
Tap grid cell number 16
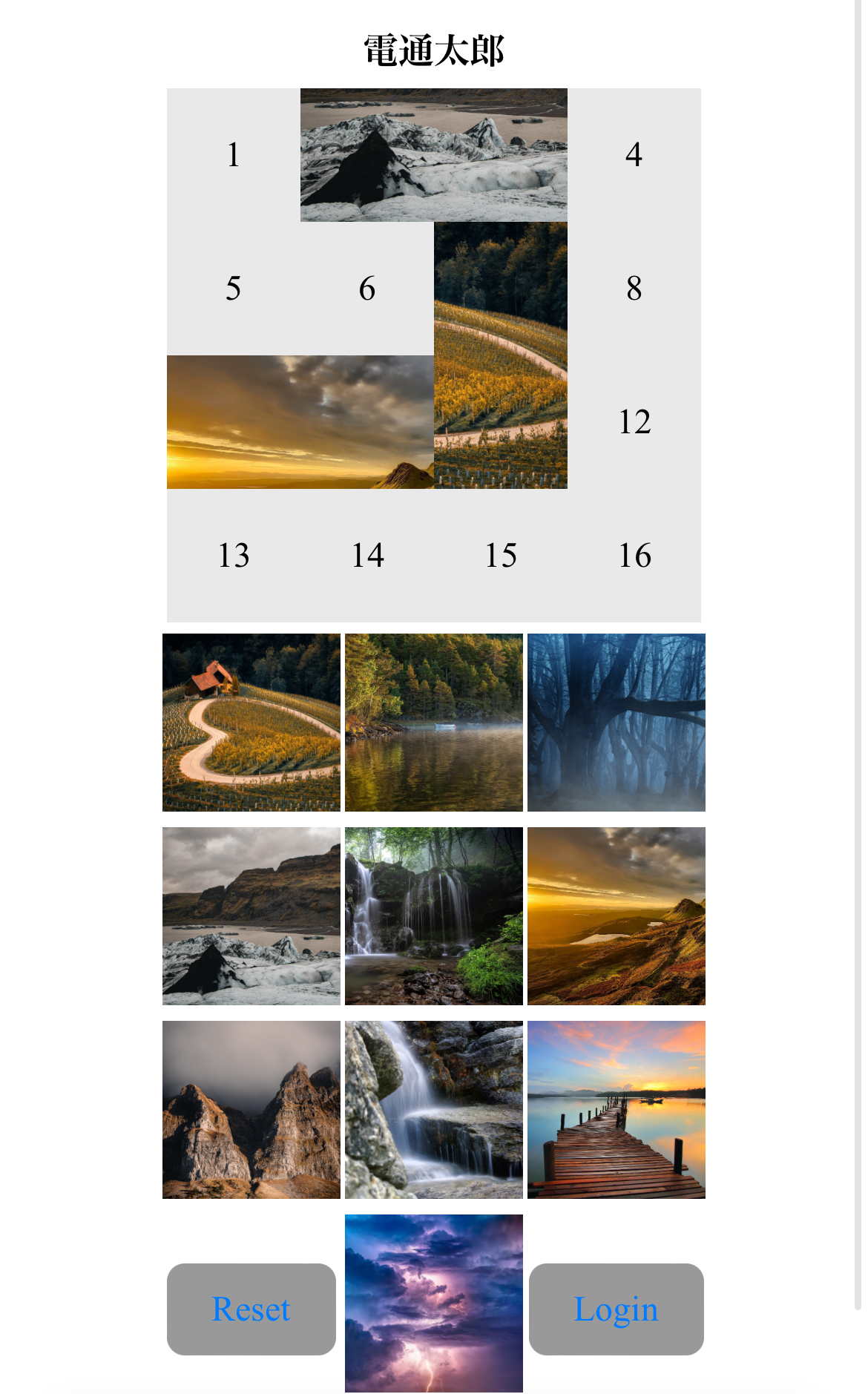tap(634, 556)
